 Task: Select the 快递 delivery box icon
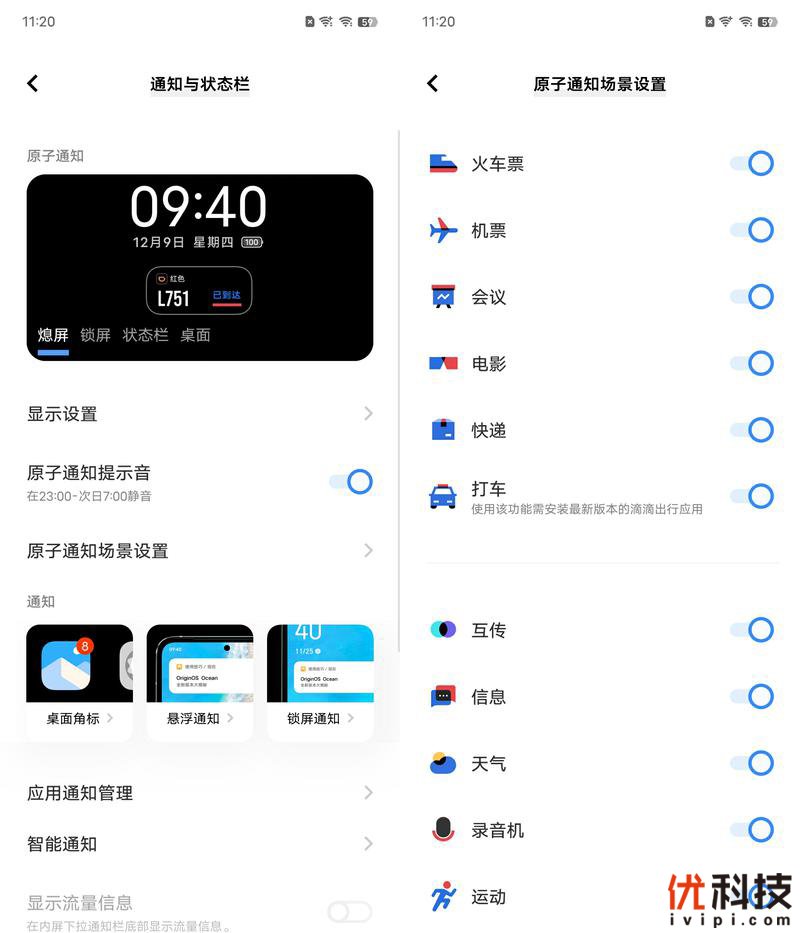pyautogui.click(x=442, y=429)
